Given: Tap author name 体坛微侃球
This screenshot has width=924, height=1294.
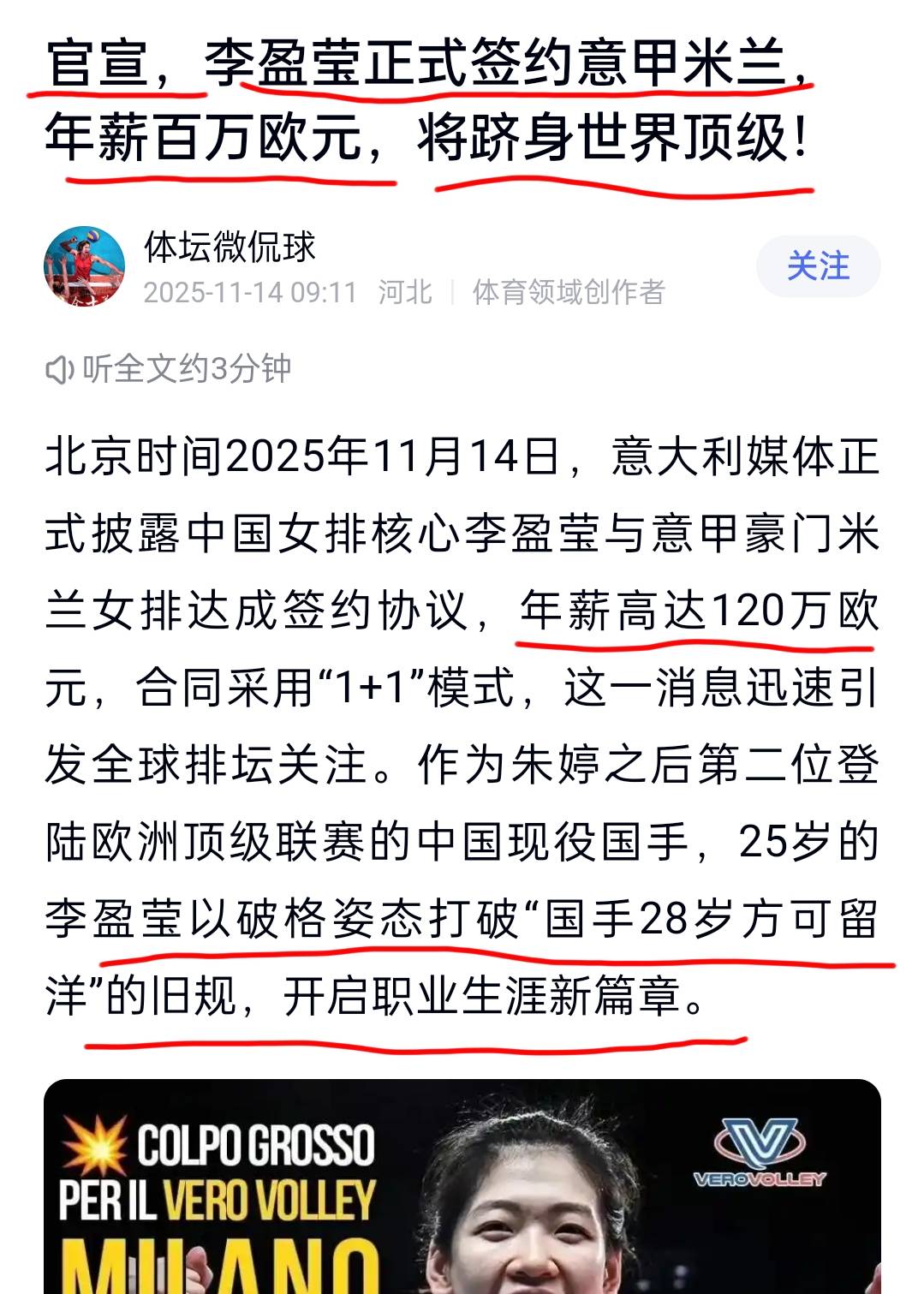Looking at the screenshot, I should pos(230,247).
